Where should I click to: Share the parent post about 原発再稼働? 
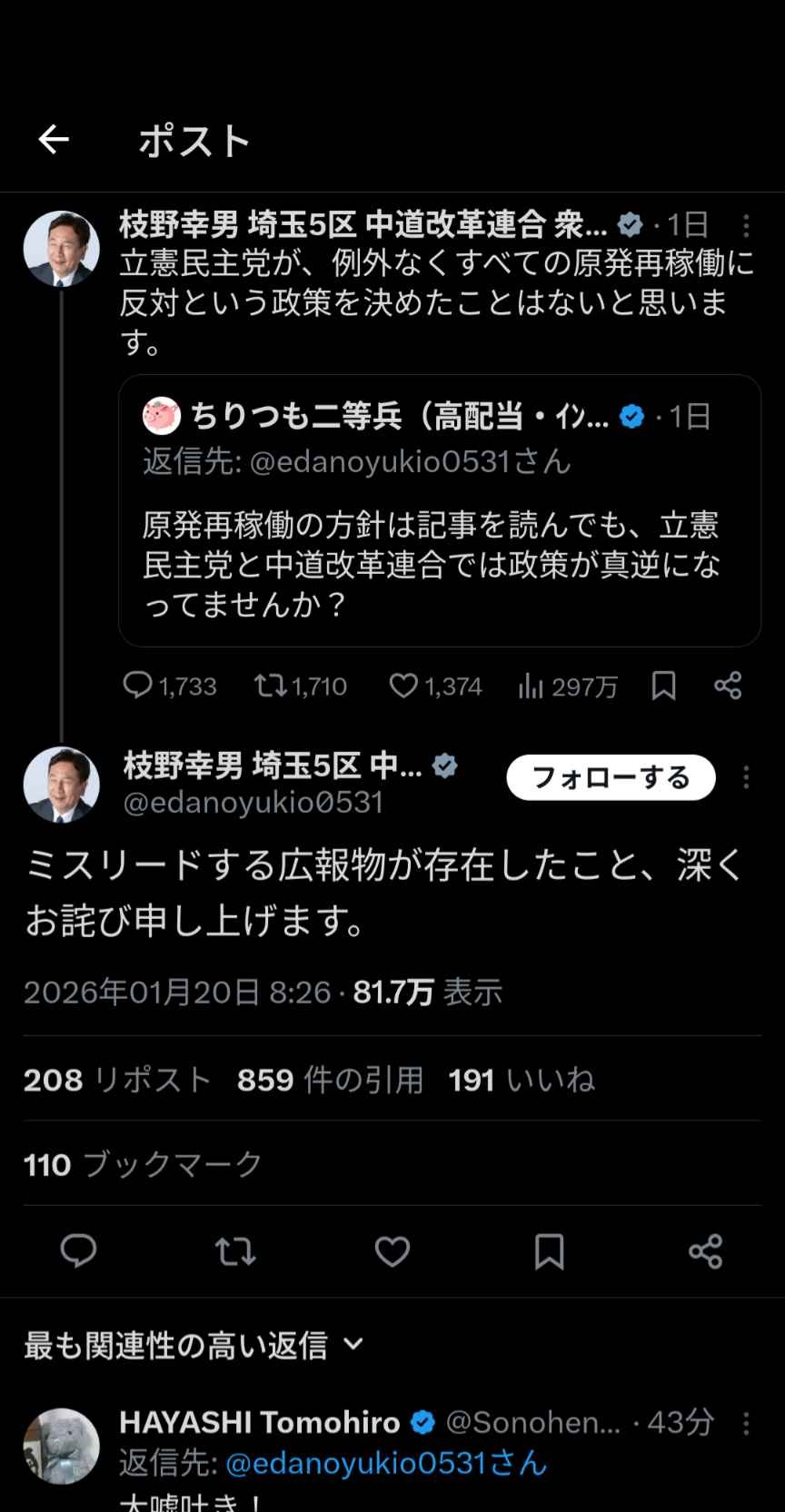(x=728, y=686)
